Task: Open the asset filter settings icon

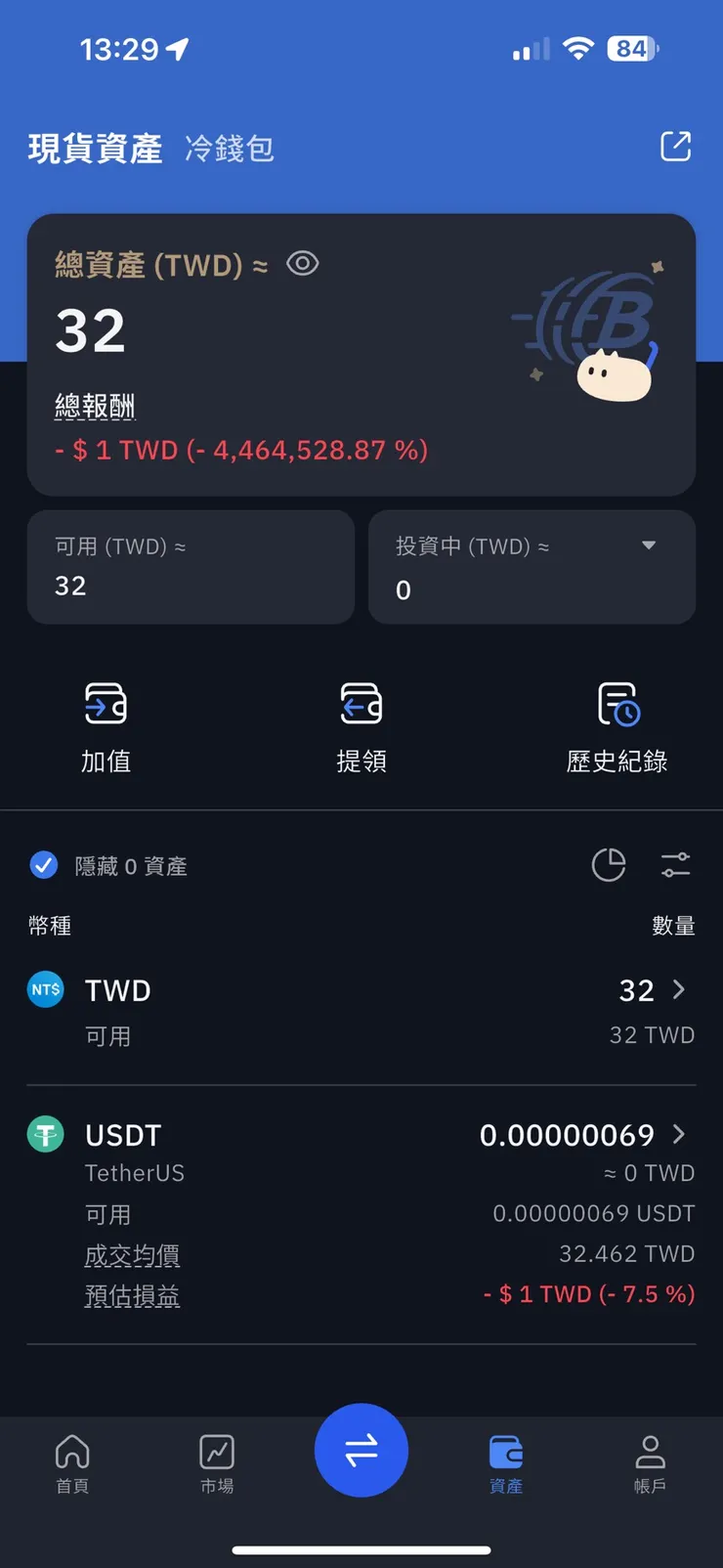Action: pos(676,865)
